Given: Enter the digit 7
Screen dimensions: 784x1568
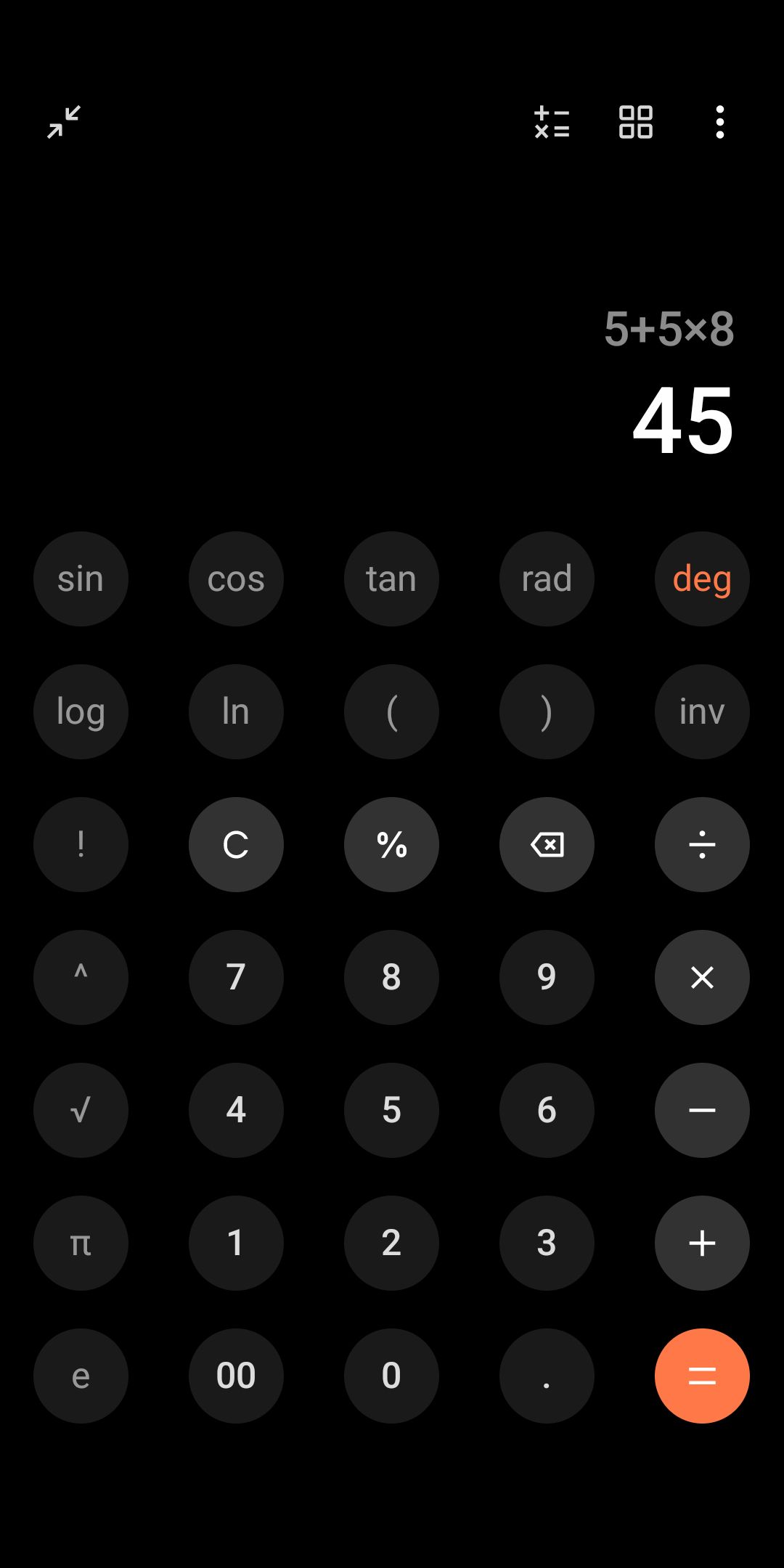Looking at the screenshot, I should click(x=236, y=977).
